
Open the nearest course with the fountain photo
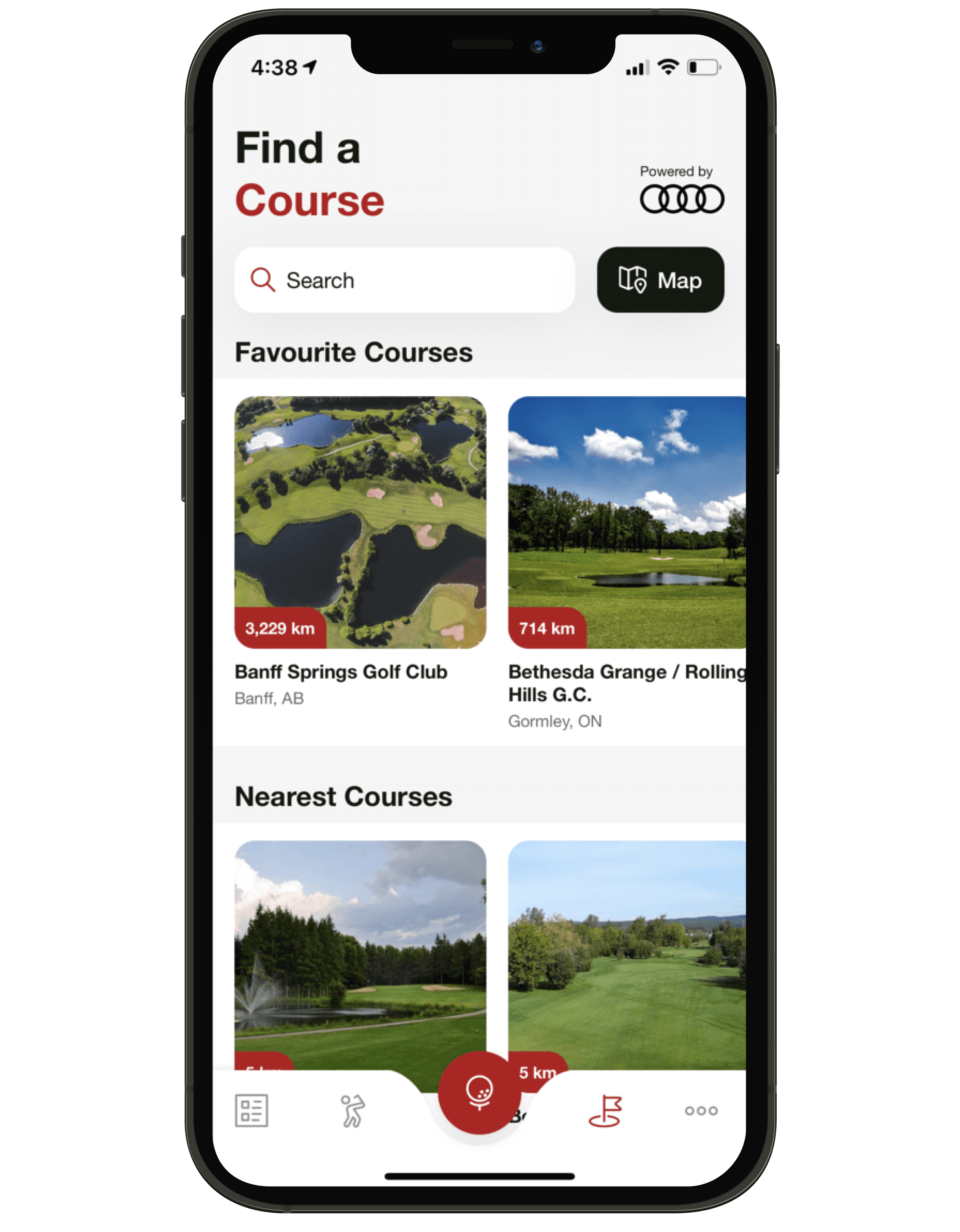tap(360, 954)
